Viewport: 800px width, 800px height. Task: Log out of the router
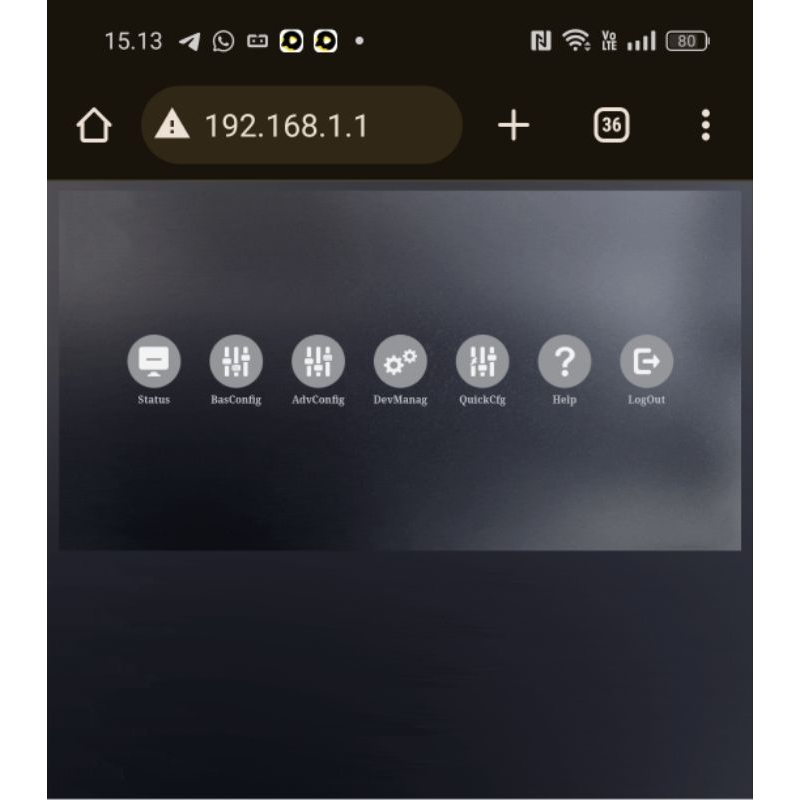click(646, 362)
